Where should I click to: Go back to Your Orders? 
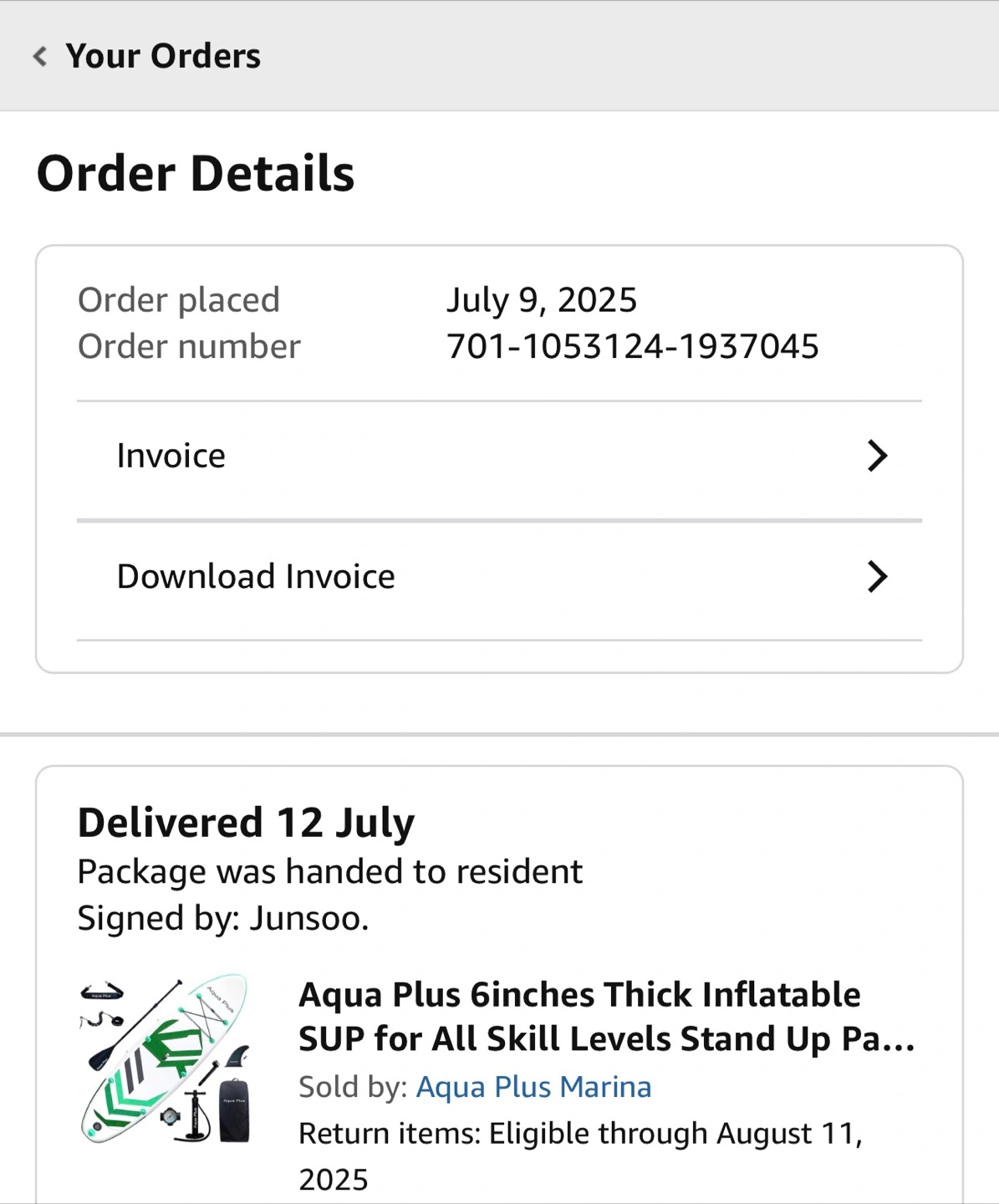(147, 56)
